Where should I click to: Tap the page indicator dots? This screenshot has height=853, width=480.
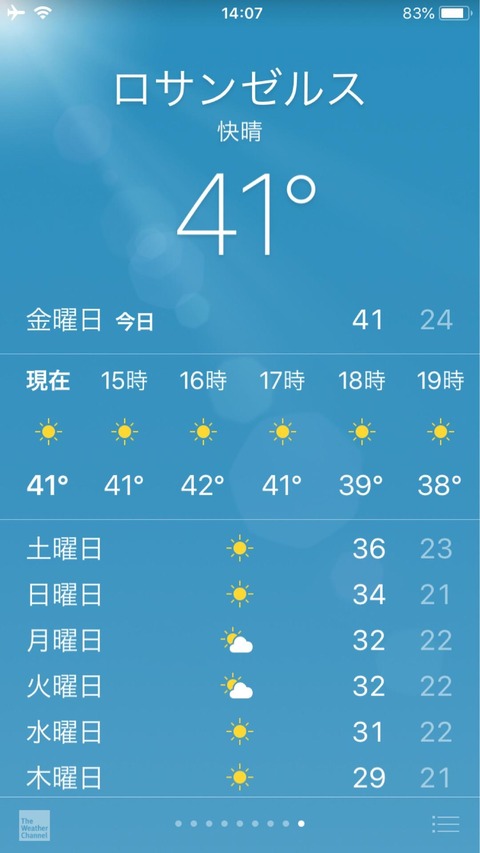coord(240,824)
